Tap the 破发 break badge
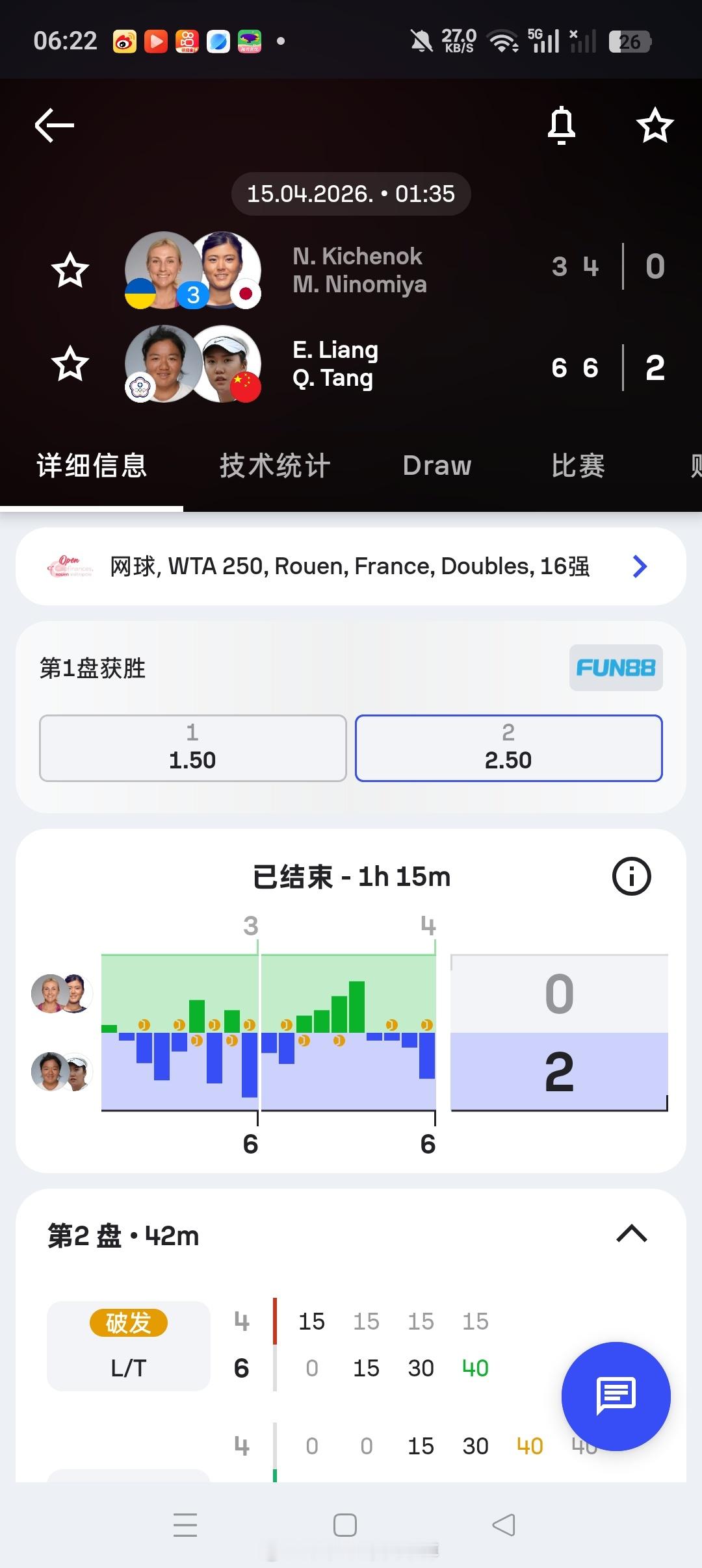Screen dimensions: 702x1568 point(128,1322)
